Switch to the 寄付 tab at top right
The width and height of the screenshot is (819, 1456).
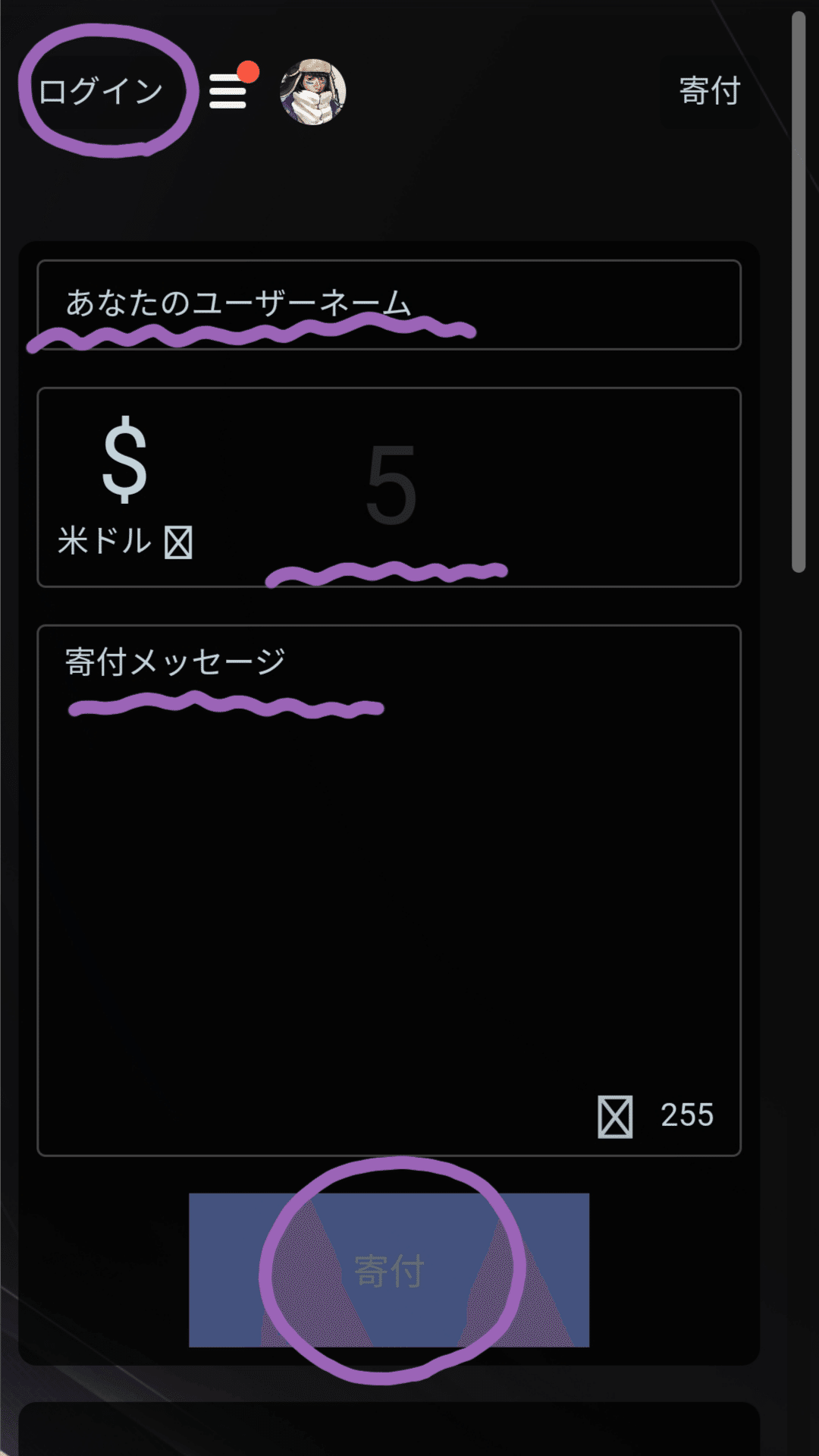[x=708, y=93]
